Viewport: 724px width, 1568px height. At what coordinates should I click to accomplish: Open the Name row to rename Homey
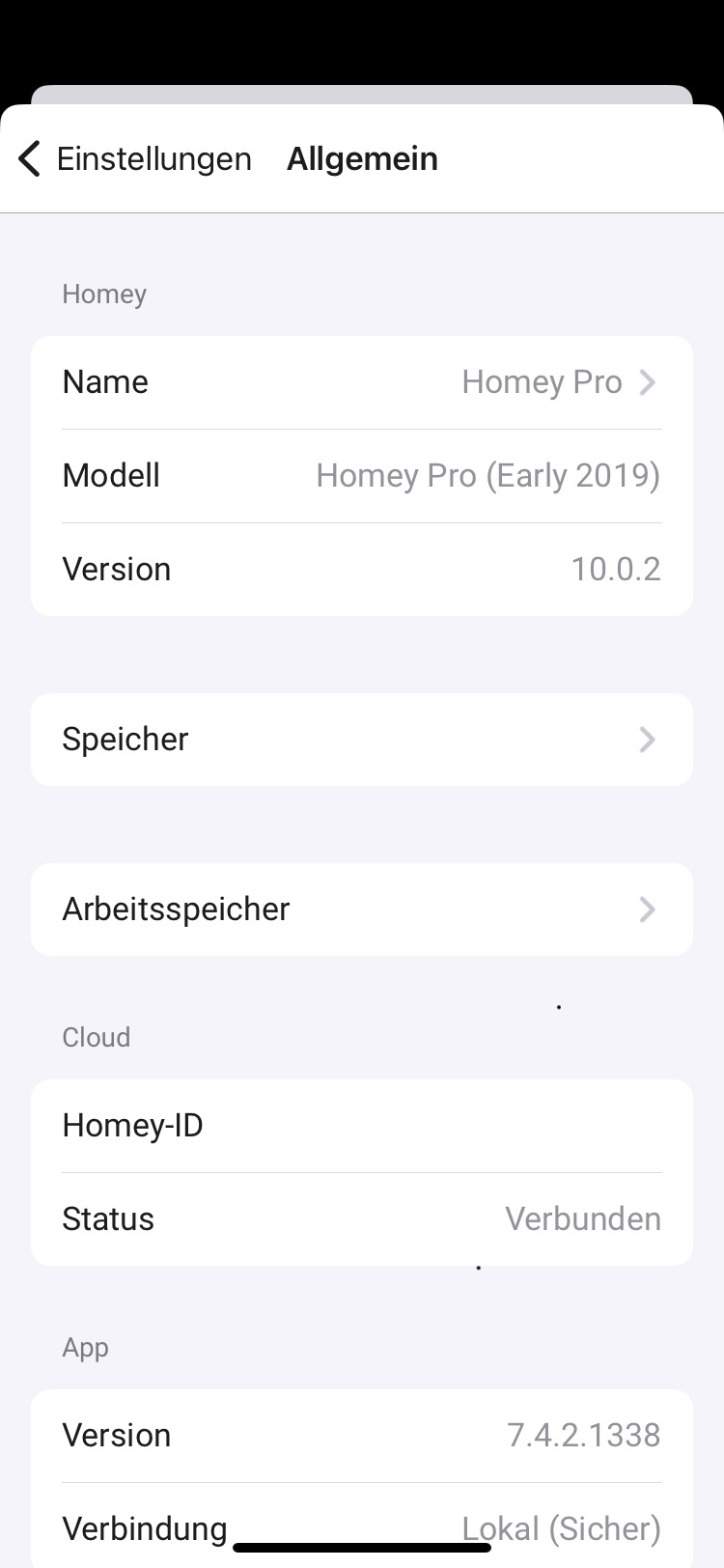[x=361, y=382]
